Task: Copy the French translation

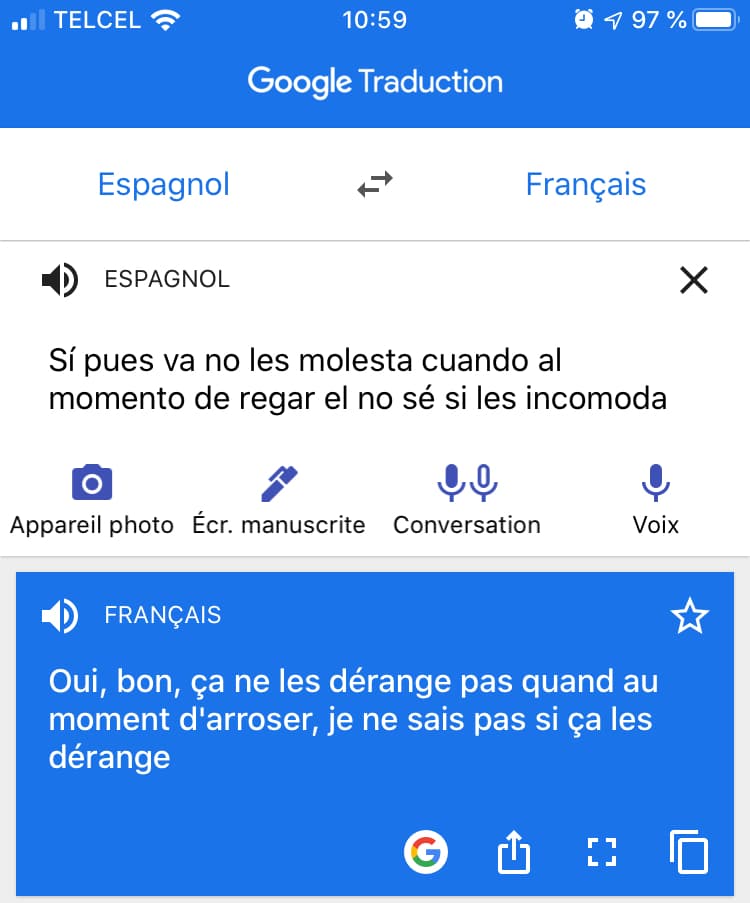Action: pos(688,853)
